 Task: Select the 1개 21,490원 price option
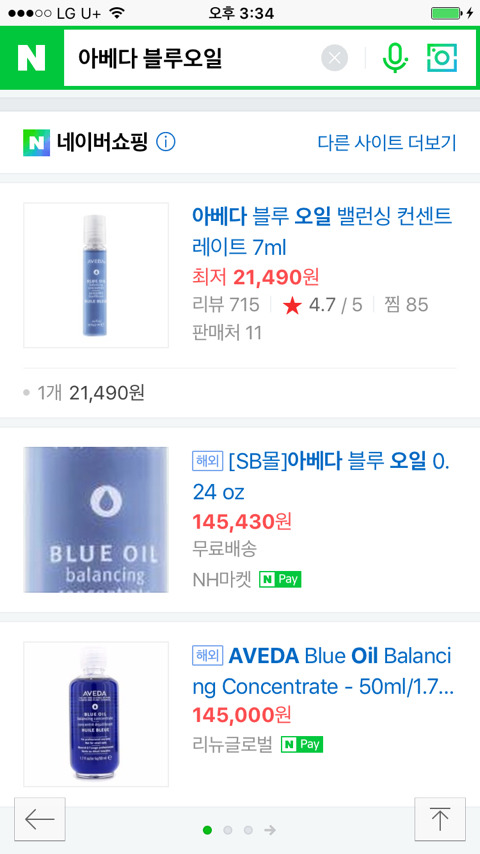coord(90,393)
